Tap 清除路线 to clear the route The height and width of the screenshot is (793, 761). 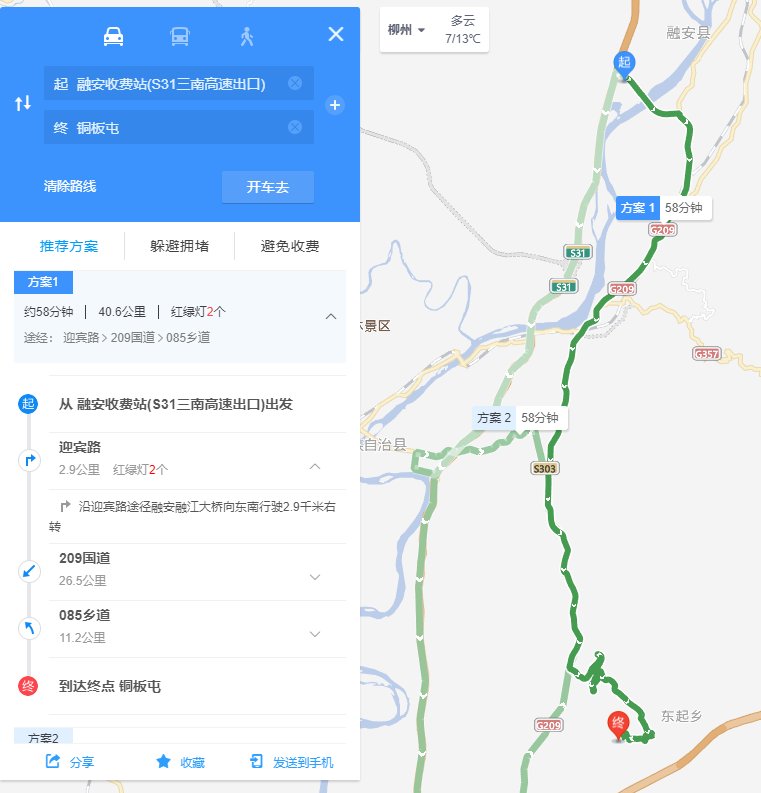(x=70, y=187)
